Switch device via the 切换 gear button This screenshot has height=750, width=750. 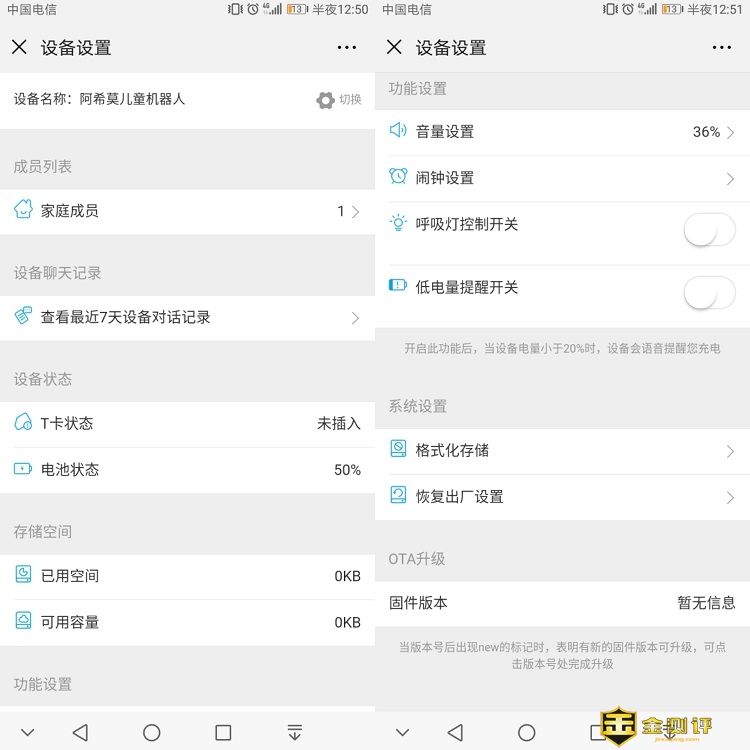tap(338, 100)
